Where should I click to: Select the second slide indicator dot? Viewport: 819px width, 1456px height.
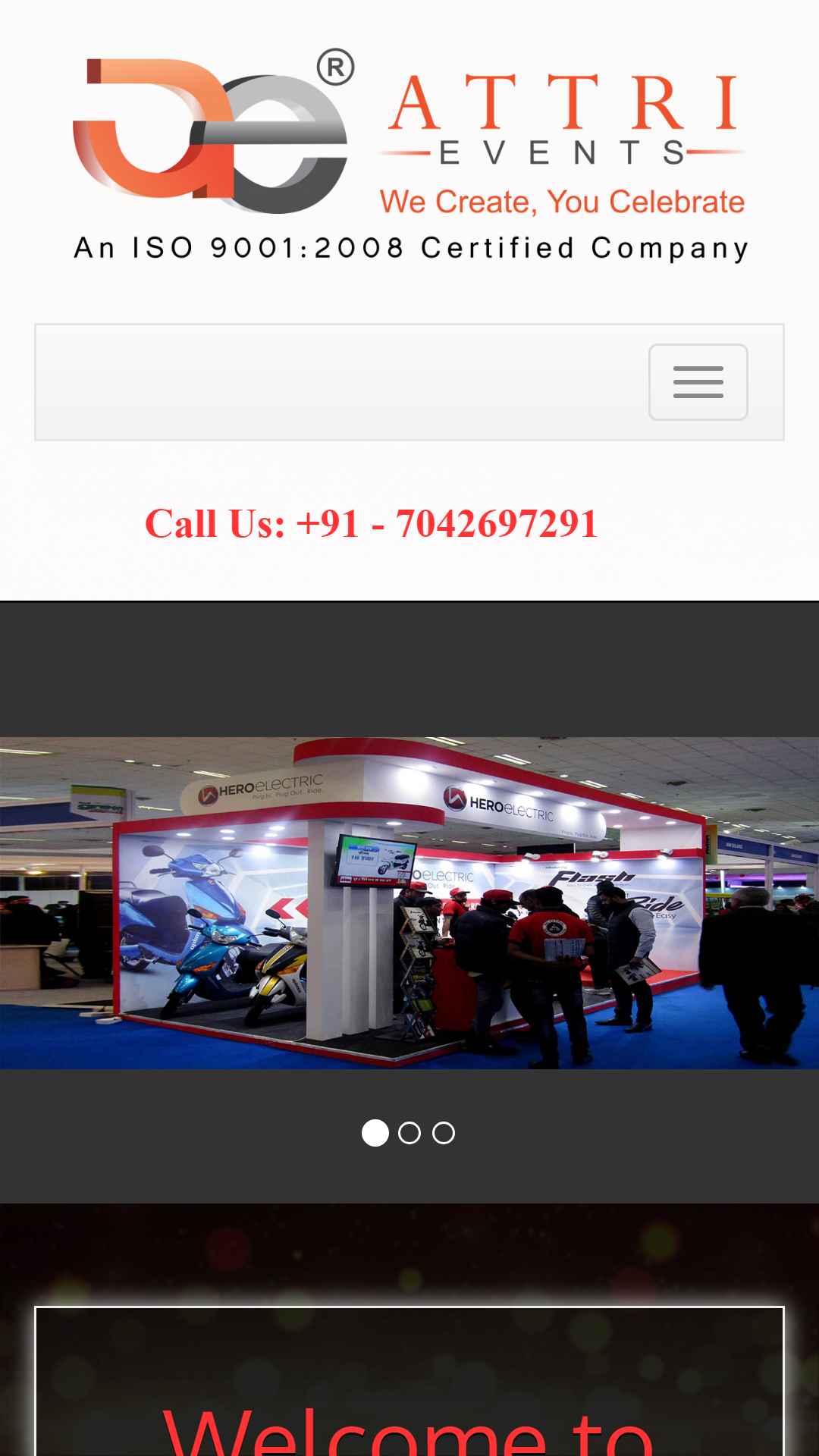(409, 1133)
